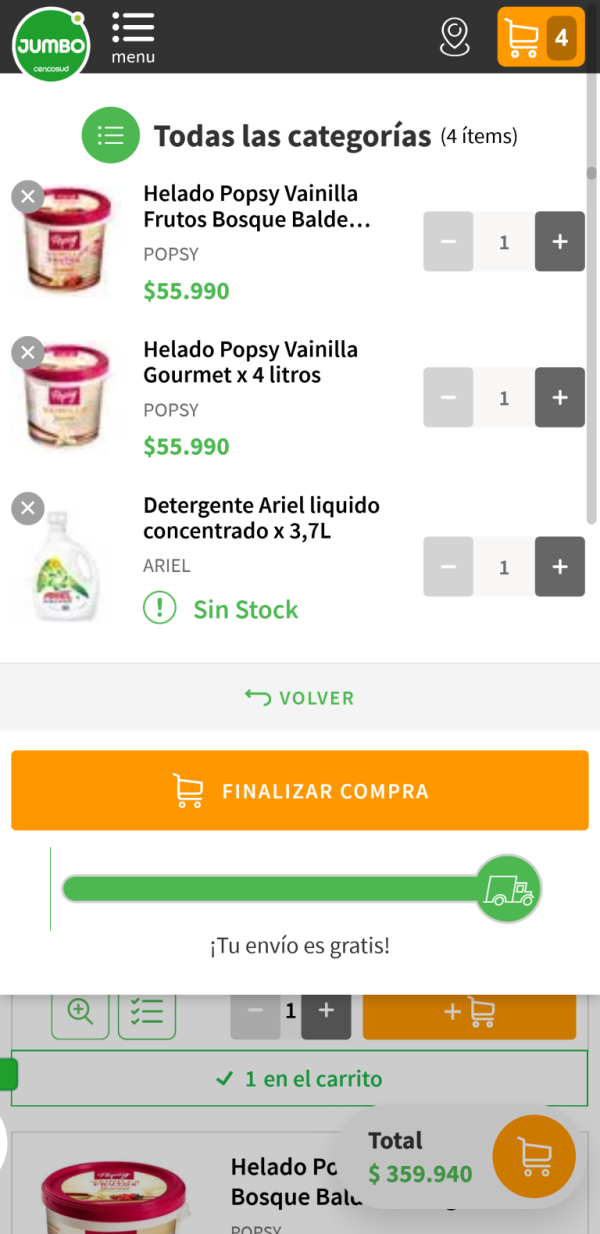This screenshot has height=1234, width=600.
Task: Tap Volver to go back
Action: pyautogui.click(x=300, y=698)
